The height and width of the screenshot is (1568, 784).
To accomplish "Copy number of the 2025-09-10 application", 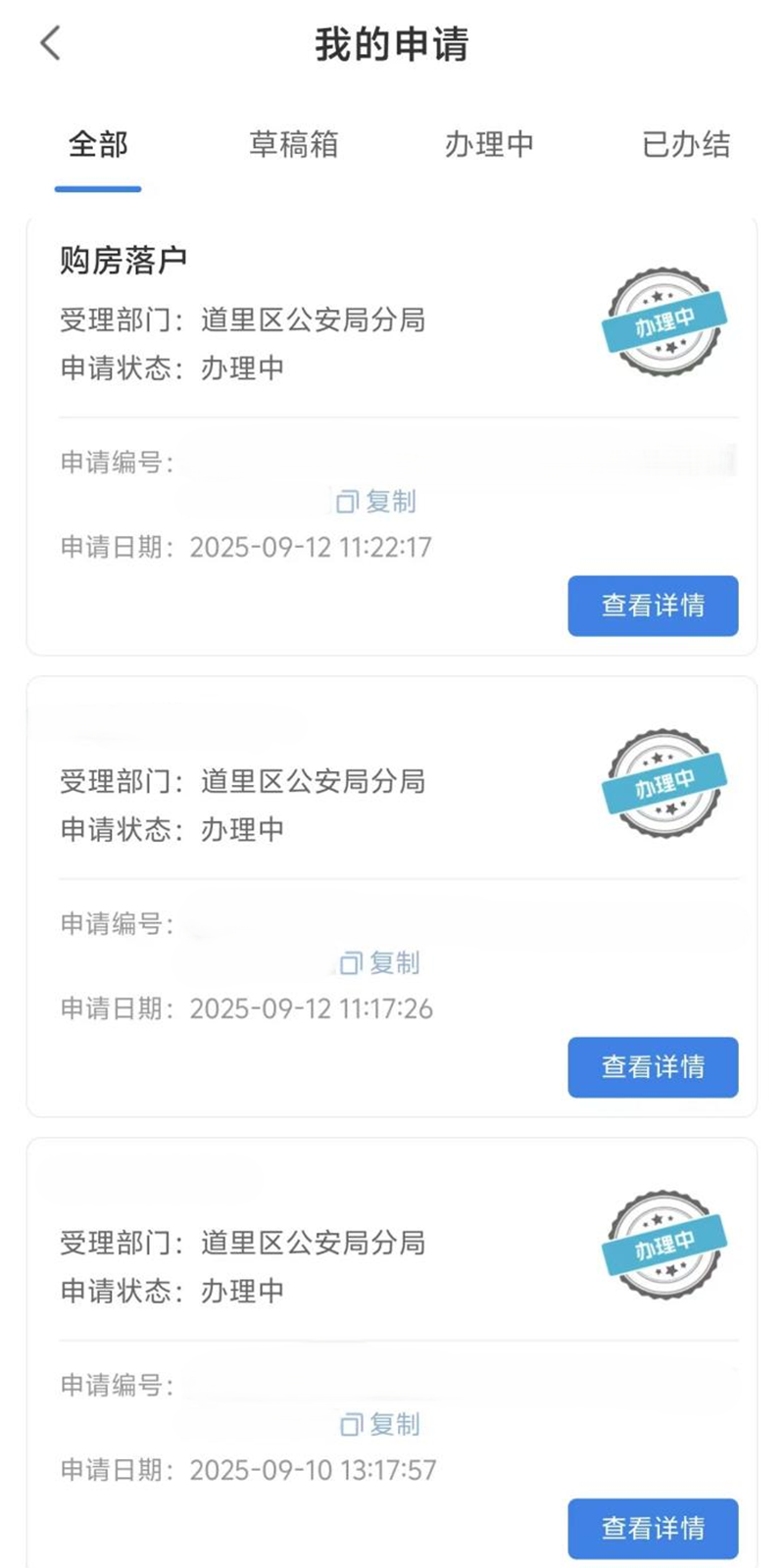I will [x=380, y=1425].
